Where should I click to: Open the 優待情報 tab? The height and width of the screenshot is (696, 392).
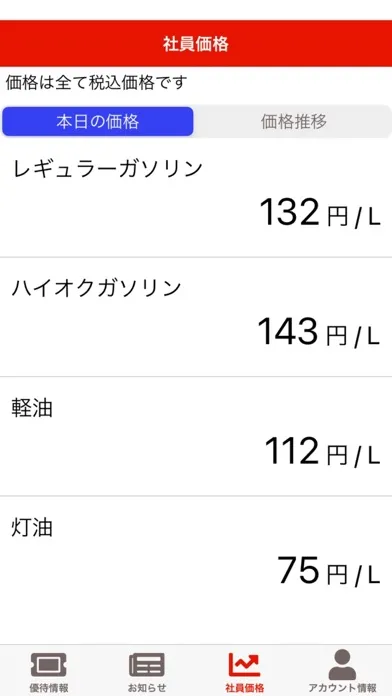click(x=49, y=672)
